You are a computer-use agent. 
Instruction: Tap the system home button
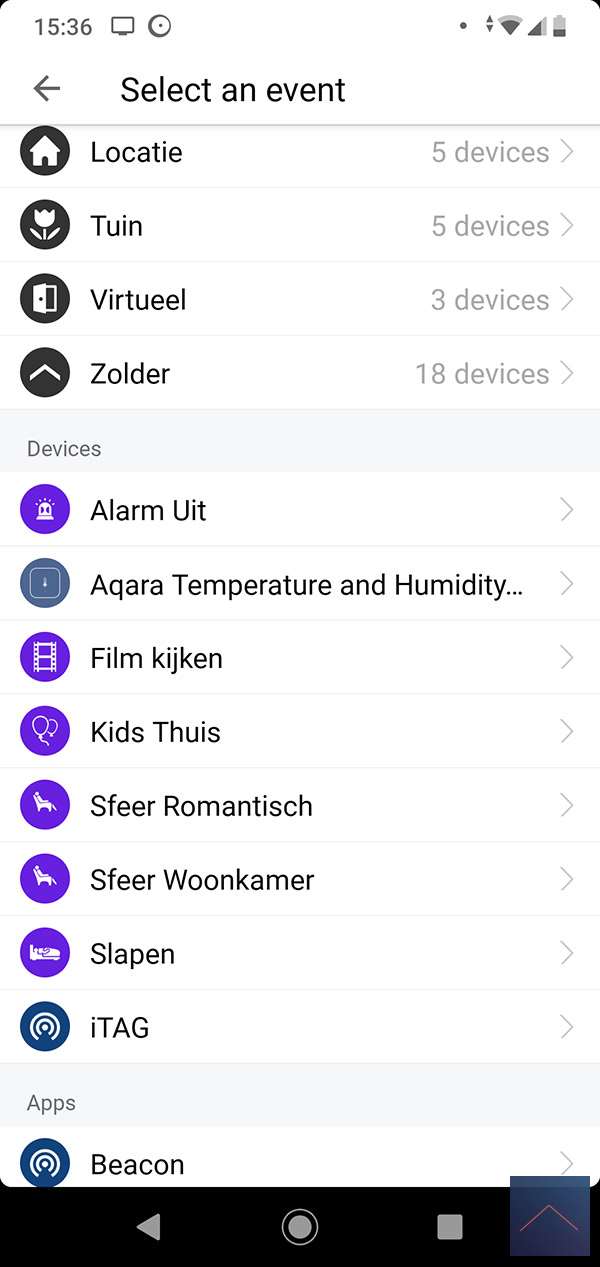click(x=300, y=1226)
